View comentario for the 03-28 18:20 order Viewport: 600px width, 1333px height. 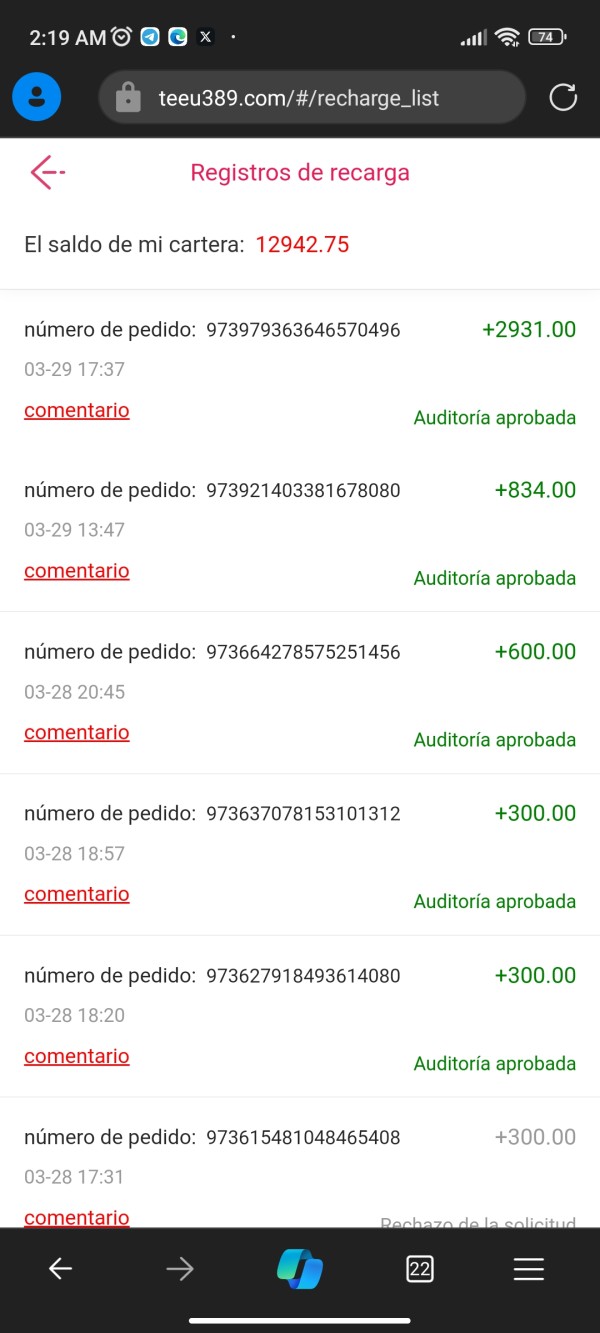[x=77, y=1056]
